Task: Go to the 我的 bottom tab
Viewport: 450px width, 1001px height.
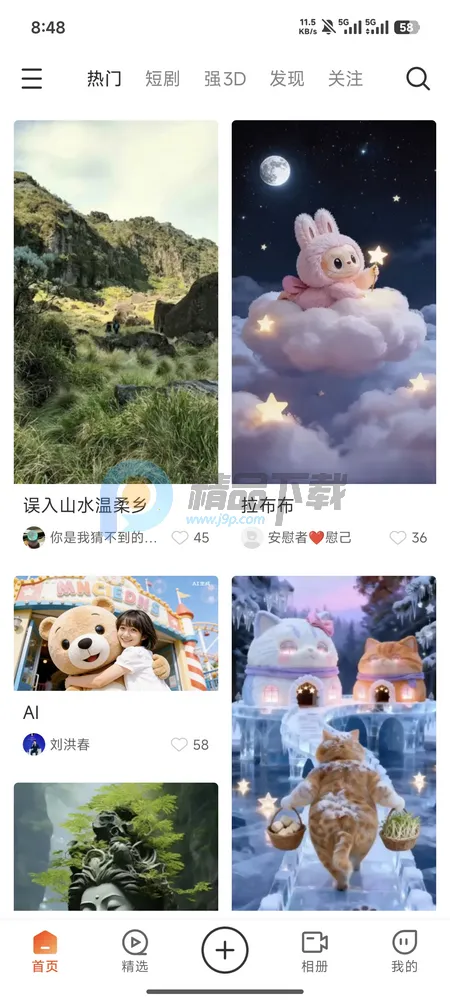Action: (x=405, y=951)
